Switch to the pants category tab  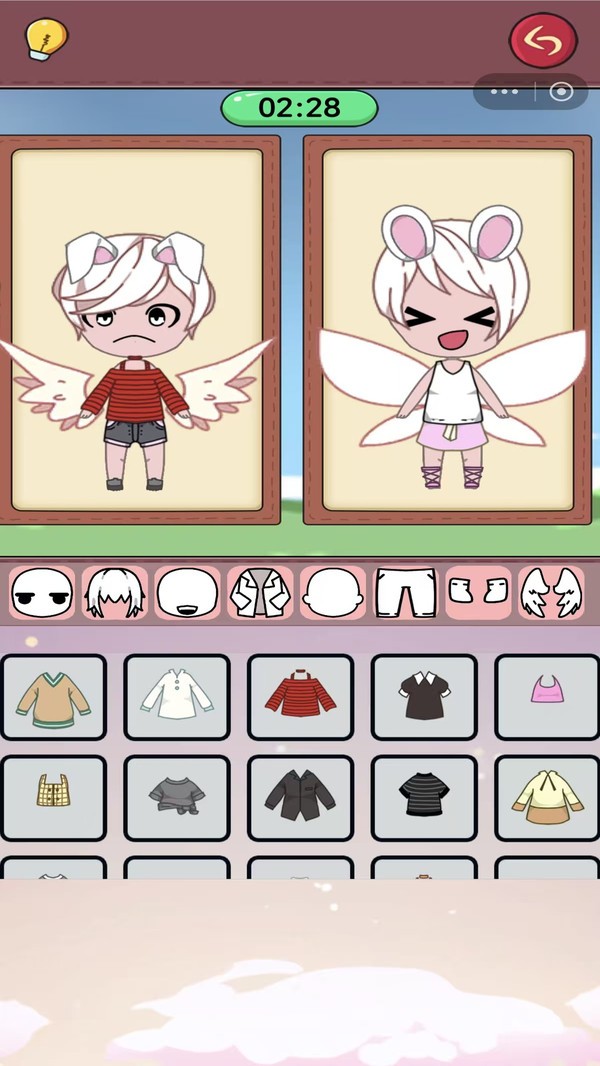pos(406,593)
